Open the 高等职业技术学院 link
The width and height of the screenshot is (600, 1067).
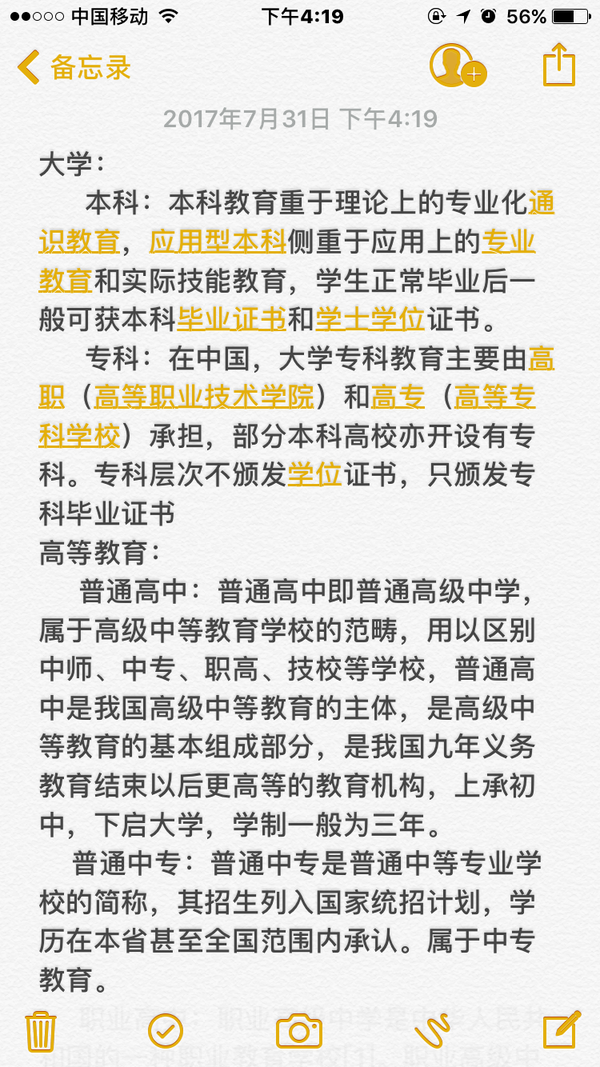pyautogui.click(x=204, y=396)
